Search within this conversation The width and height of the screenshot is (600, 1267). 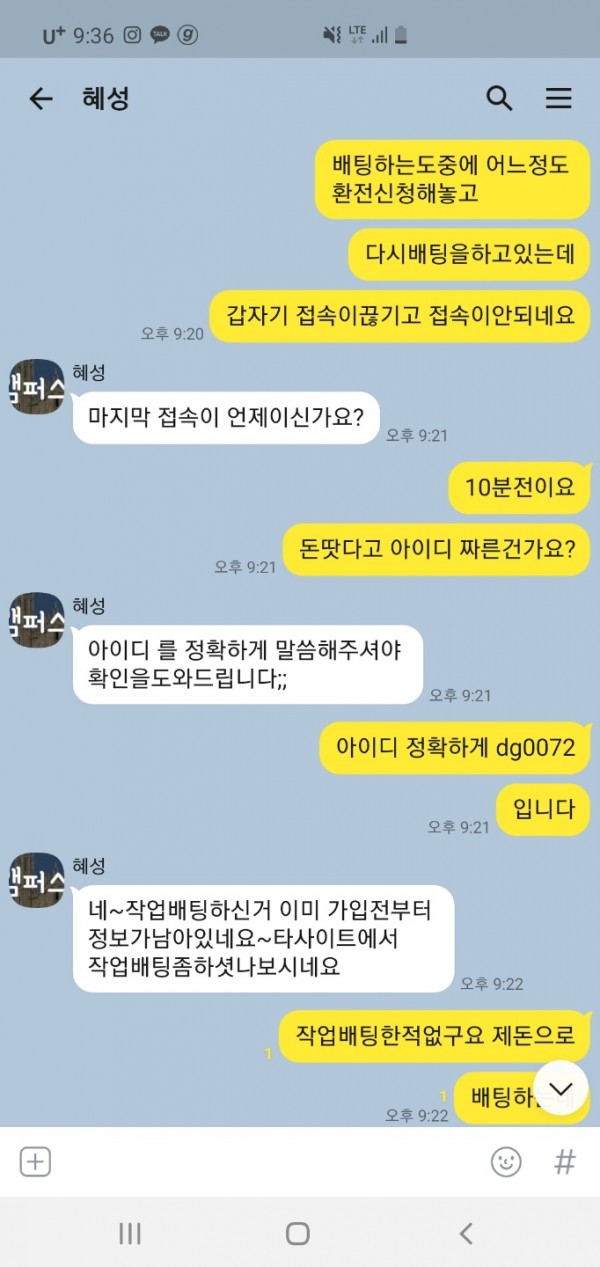pyautogui.click(x=499, y=98)
